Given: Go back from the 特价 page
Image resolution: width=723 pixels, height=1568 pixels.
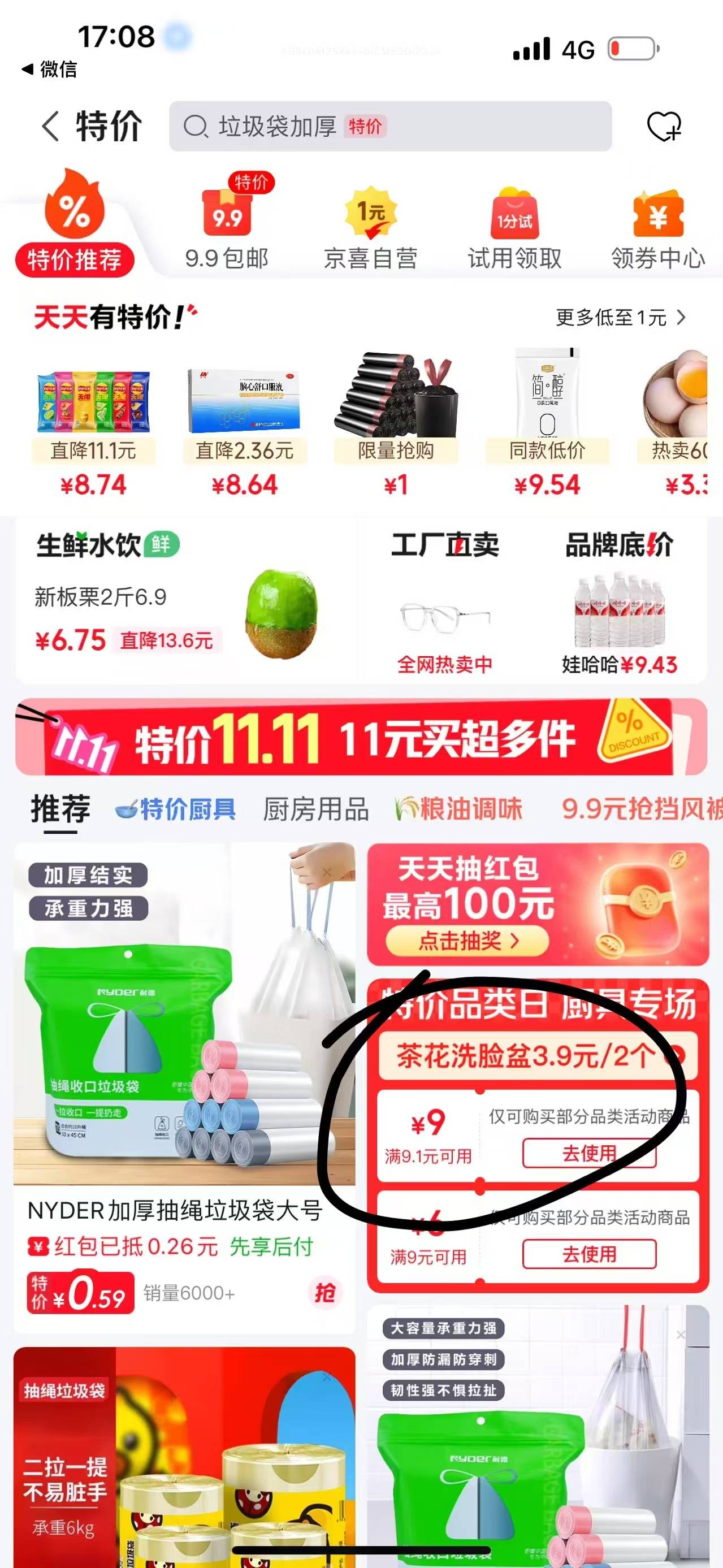Looking at the screenshot, I should point(51,126).
